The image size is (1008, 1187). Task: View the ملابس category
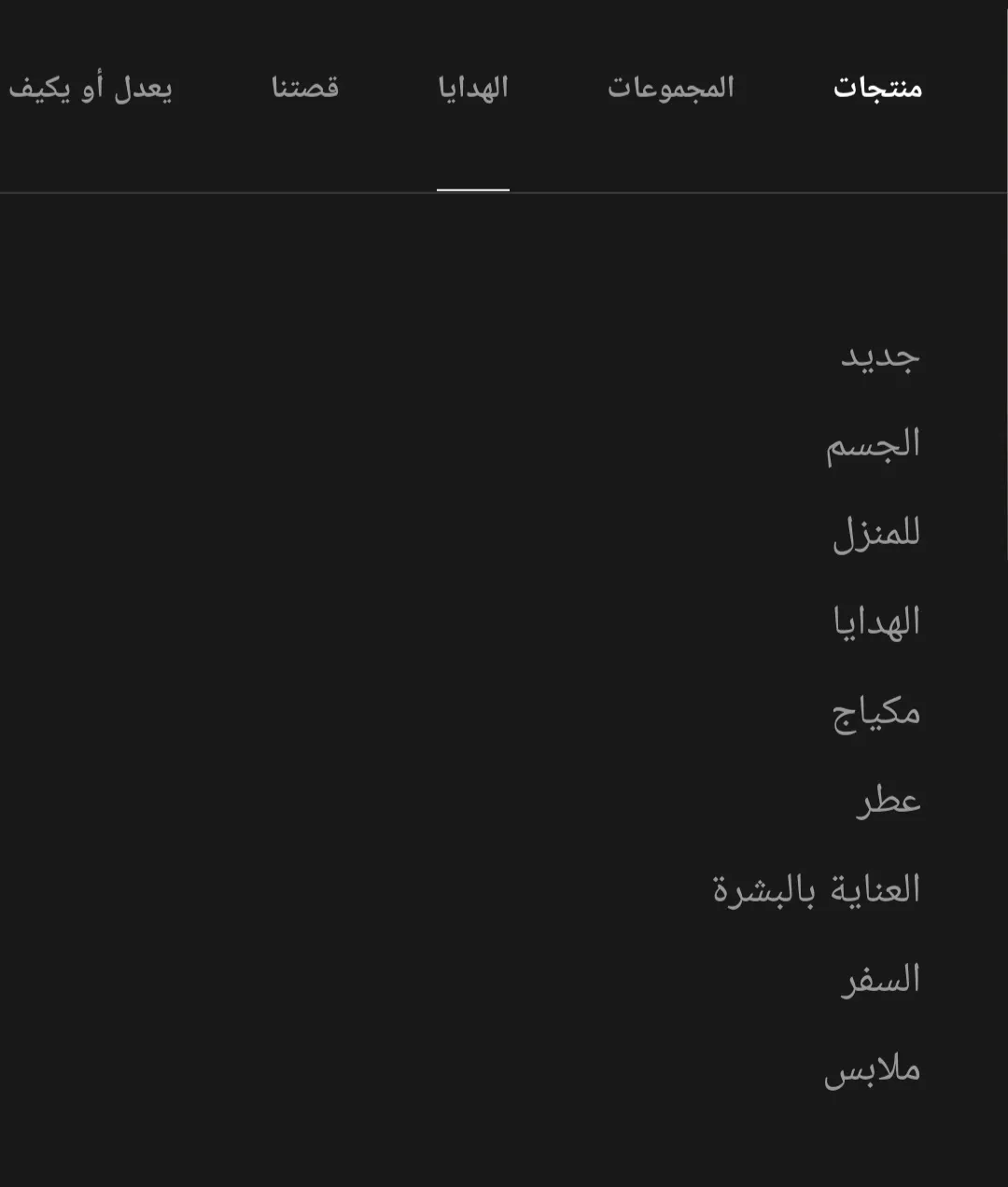tap(872, 1069)
